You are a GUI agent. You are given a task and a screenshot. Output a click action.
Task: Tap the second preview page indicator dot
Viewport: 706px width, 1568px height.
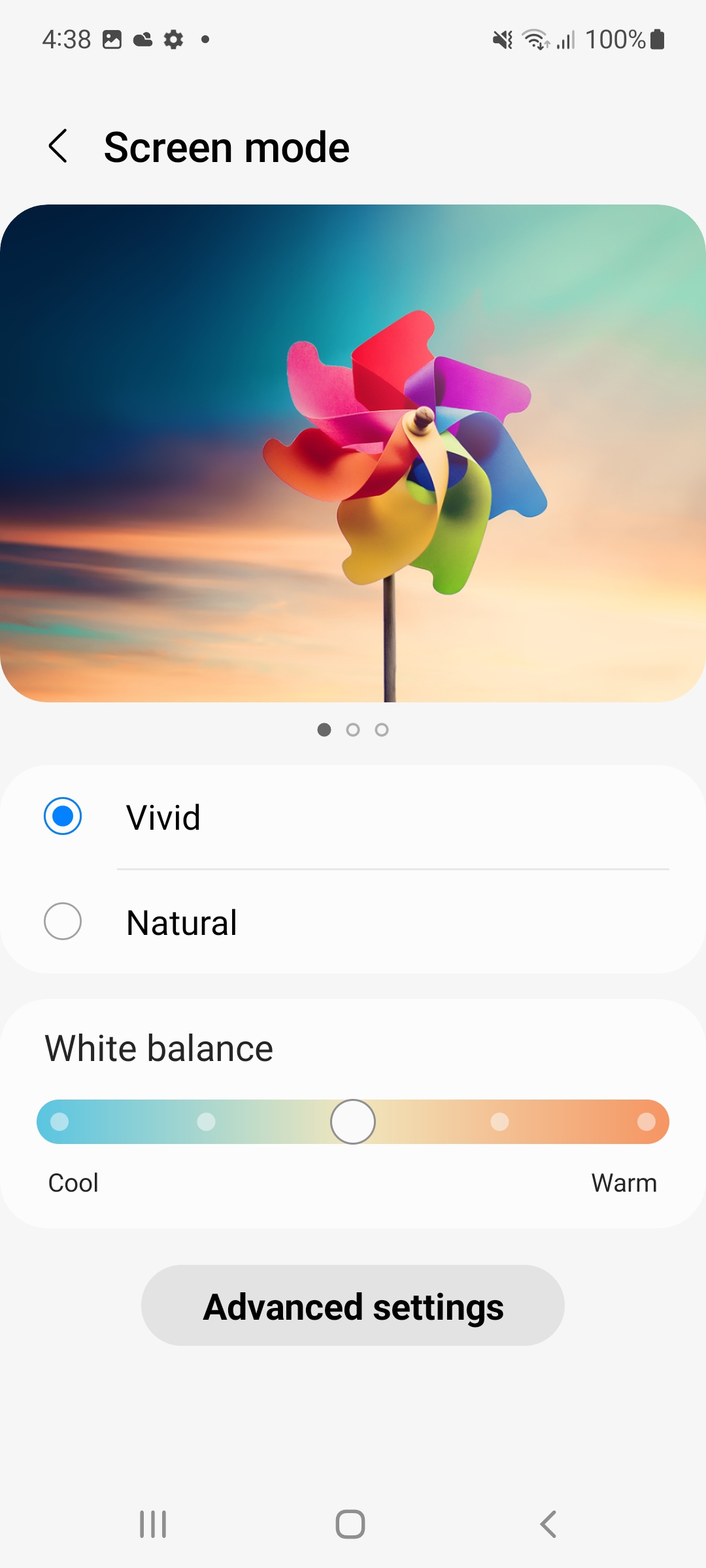[x=353, y=730]
